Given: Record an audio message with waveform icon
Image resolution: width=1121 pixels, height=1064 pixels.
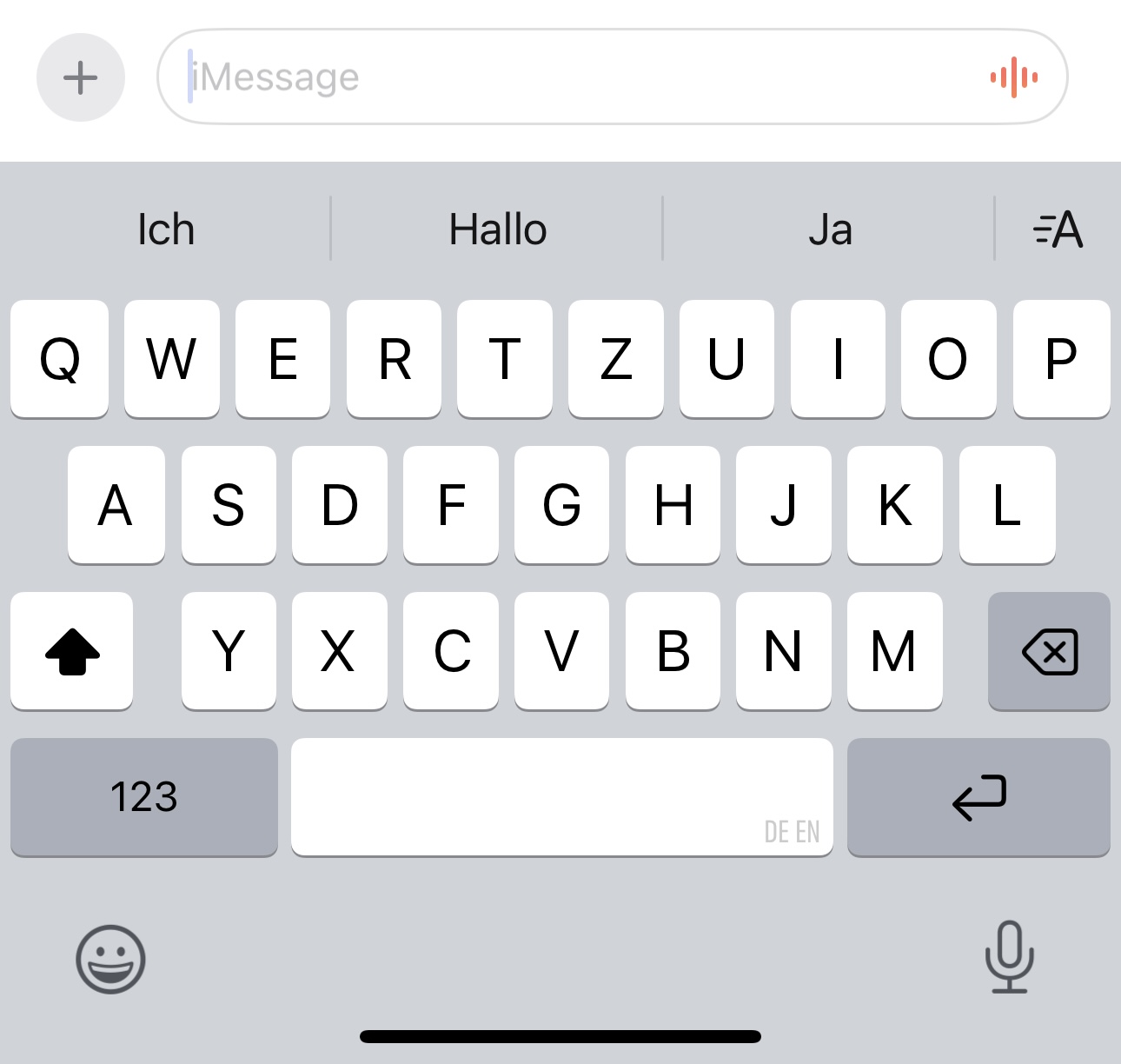Looking at the screenshot, I should (x=1014, y=77).
